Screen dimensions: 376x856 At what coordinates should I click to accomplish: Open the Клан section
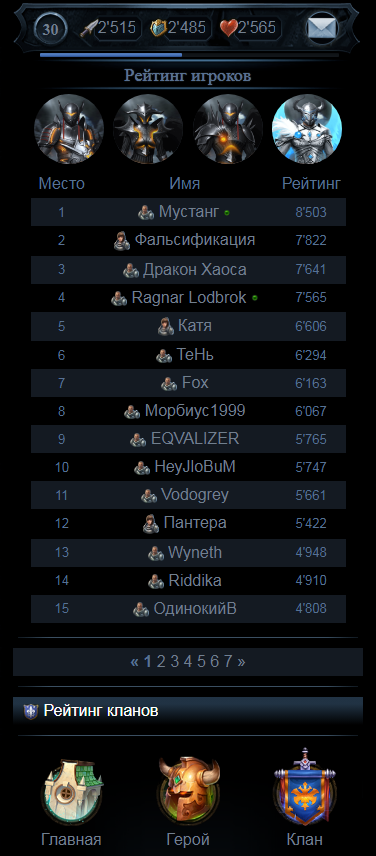point(304,802)
